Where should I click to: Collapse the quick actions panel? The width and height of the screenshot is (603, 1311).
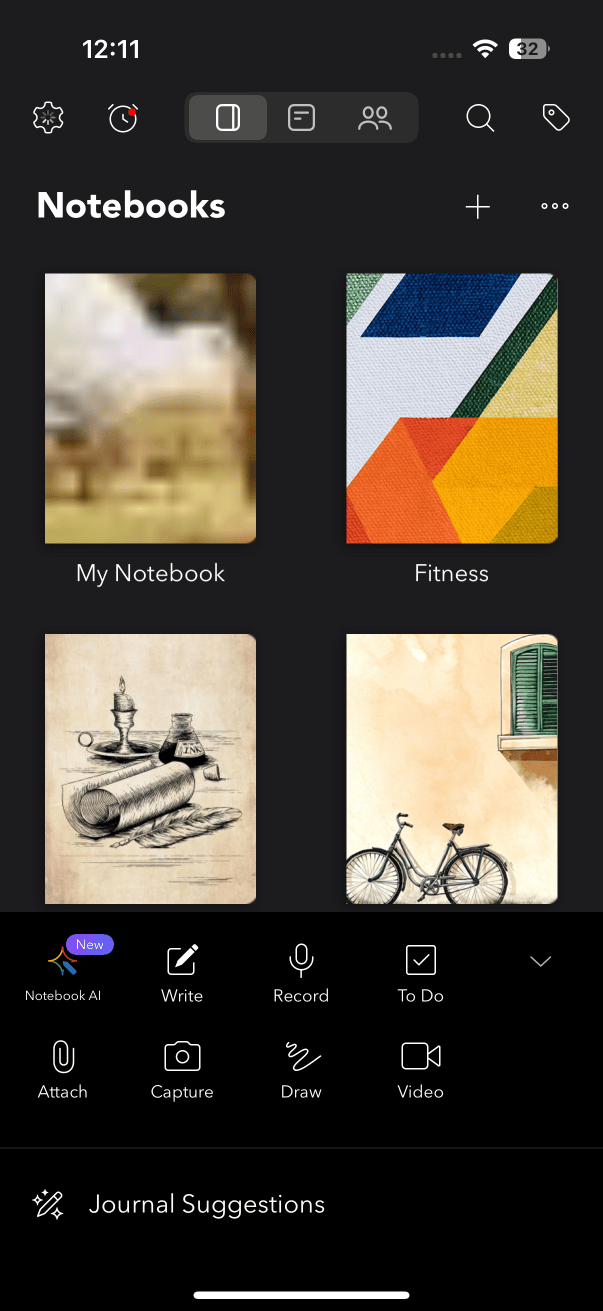pyautogui.click(x=540, y=961)
